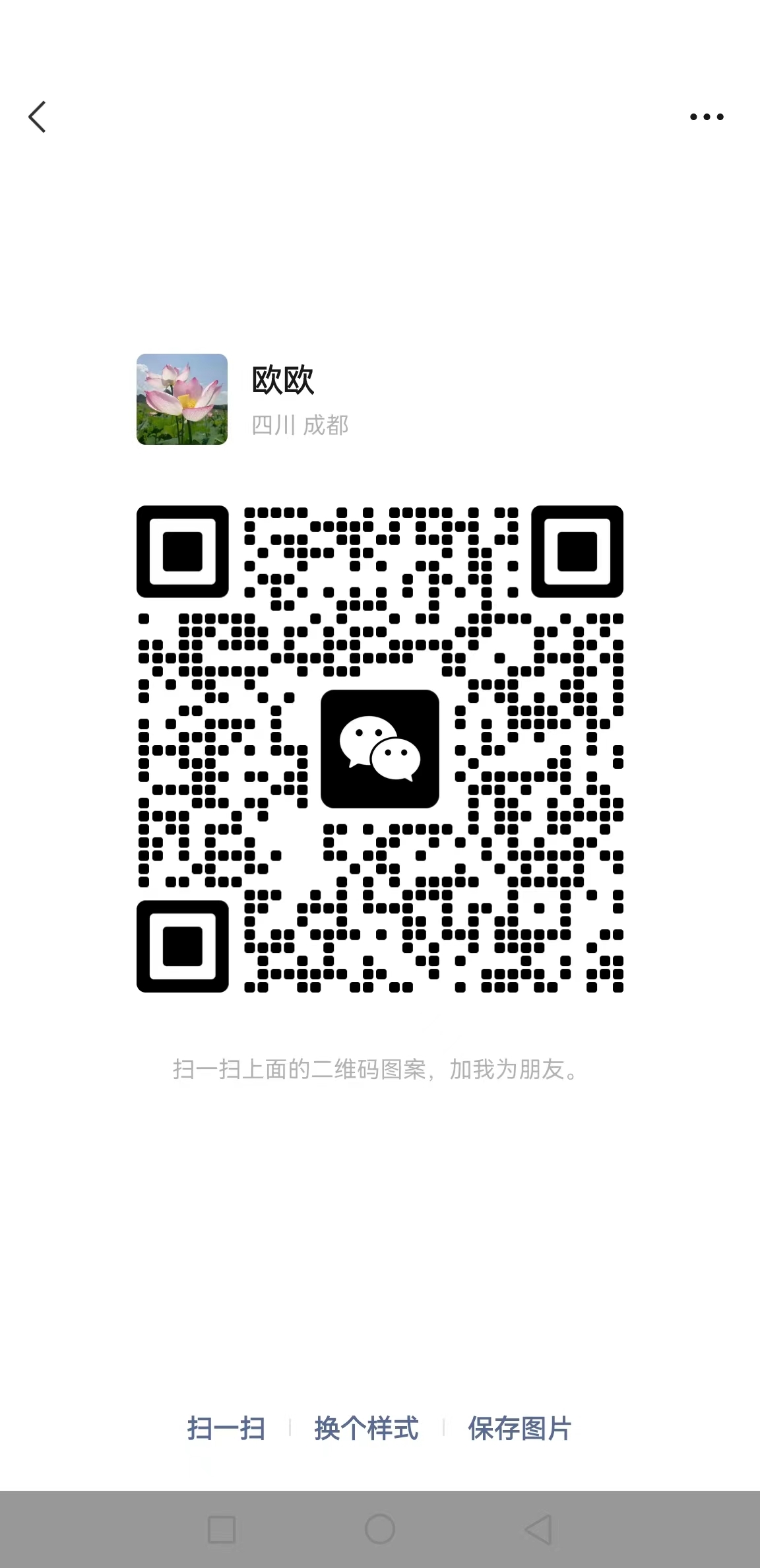Tap the system home button
This screenshot has width=760, height=1568.
pyautogui.click(x=380, y=1529)
